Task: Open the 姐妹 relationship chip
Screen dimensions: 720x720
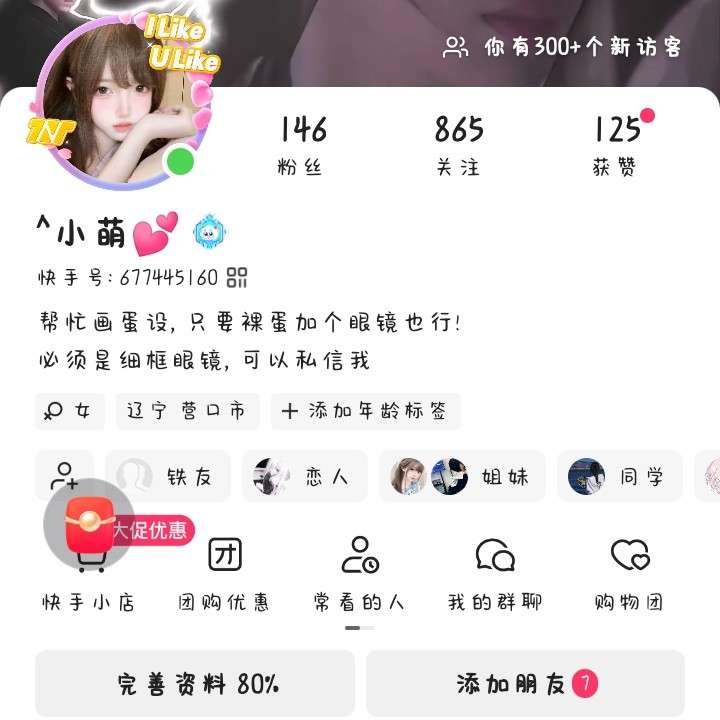Action: [x=462, y=476]
